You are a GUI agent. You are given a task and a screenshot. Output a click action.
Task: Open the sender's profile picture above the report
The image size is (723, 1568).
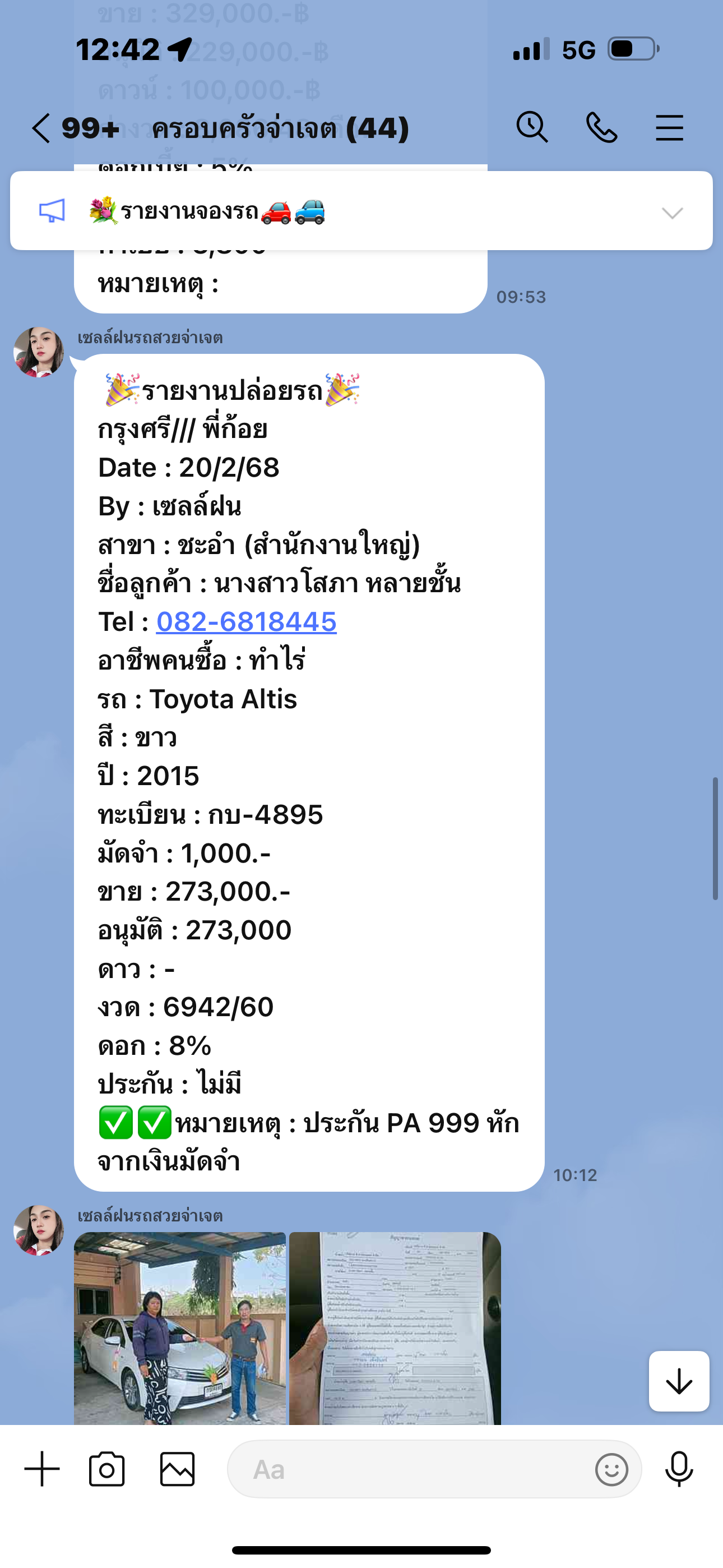tap(39, 352)
